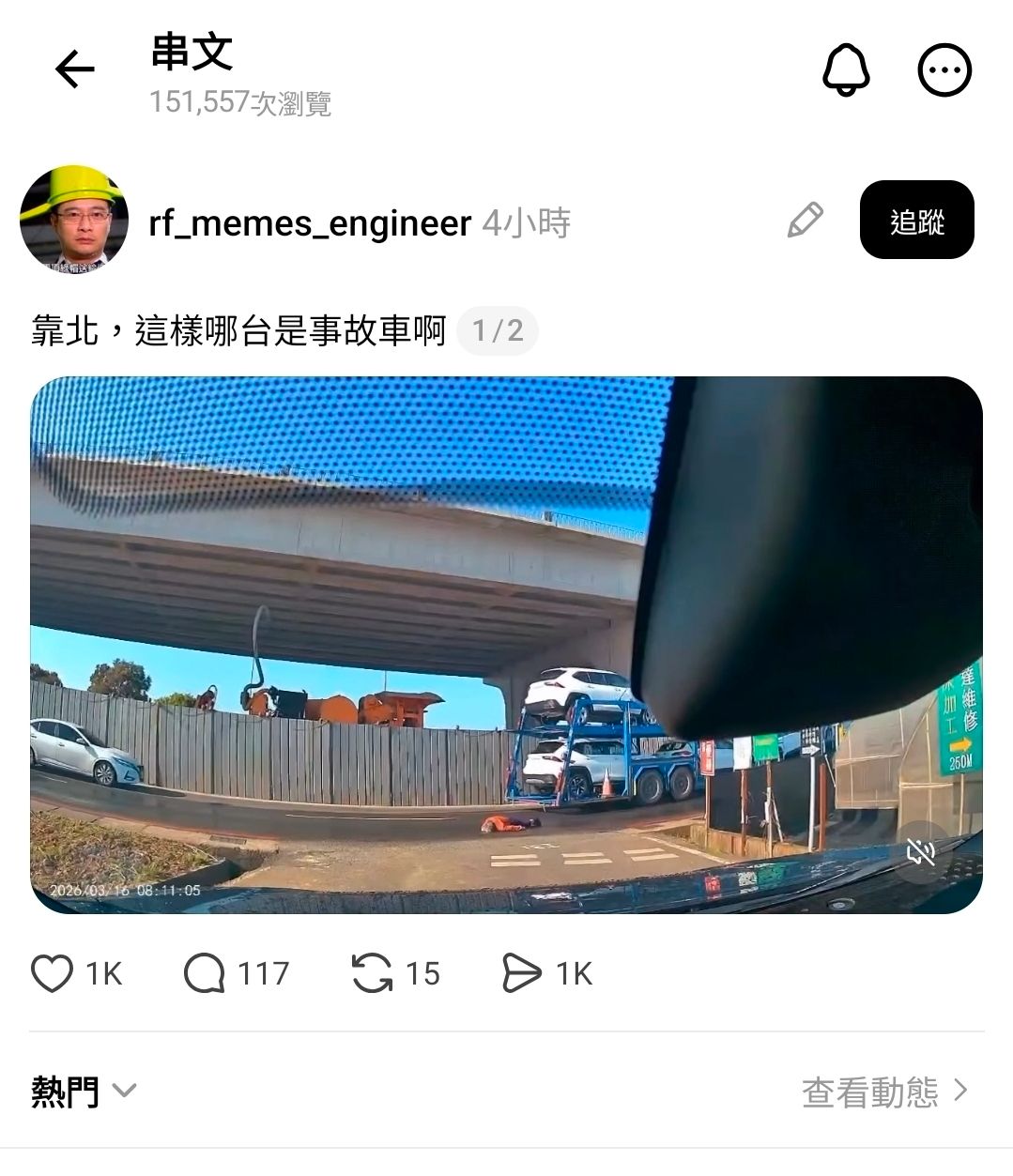Open the comments on this post

click(204, 973)
